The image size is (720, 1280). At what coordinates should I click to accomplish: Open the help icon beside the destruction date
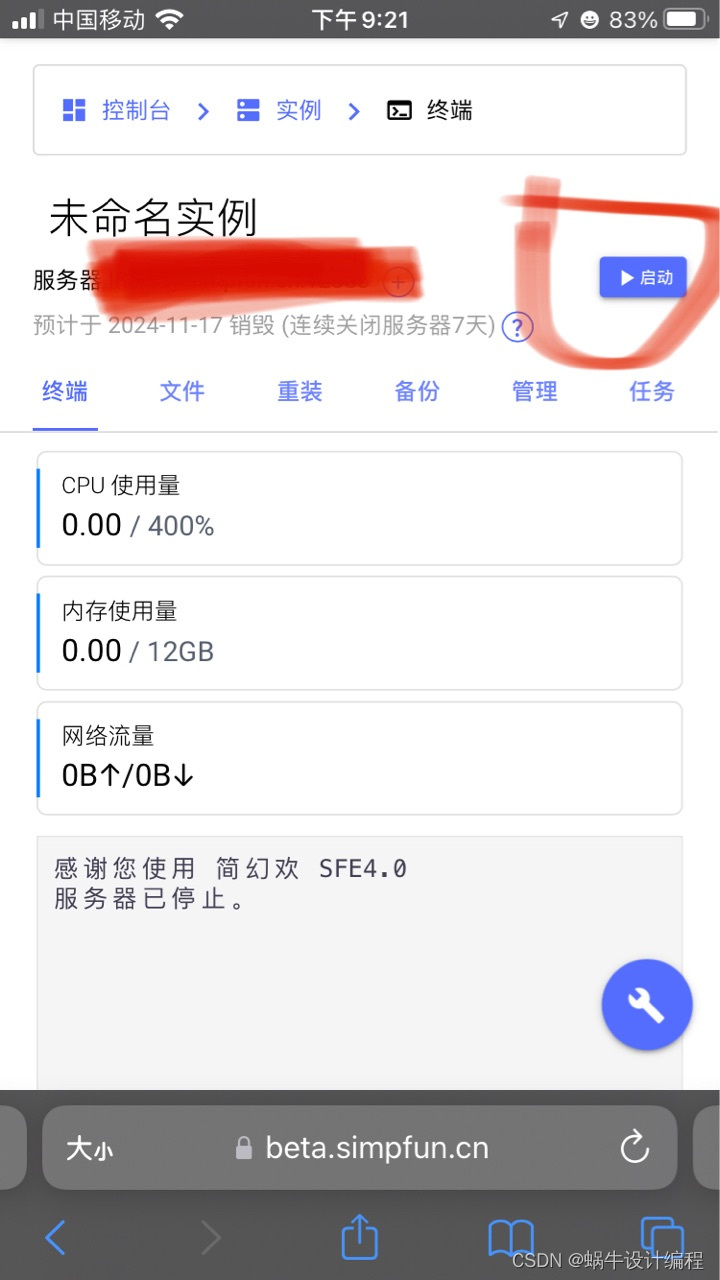click(x=517, y=327)
